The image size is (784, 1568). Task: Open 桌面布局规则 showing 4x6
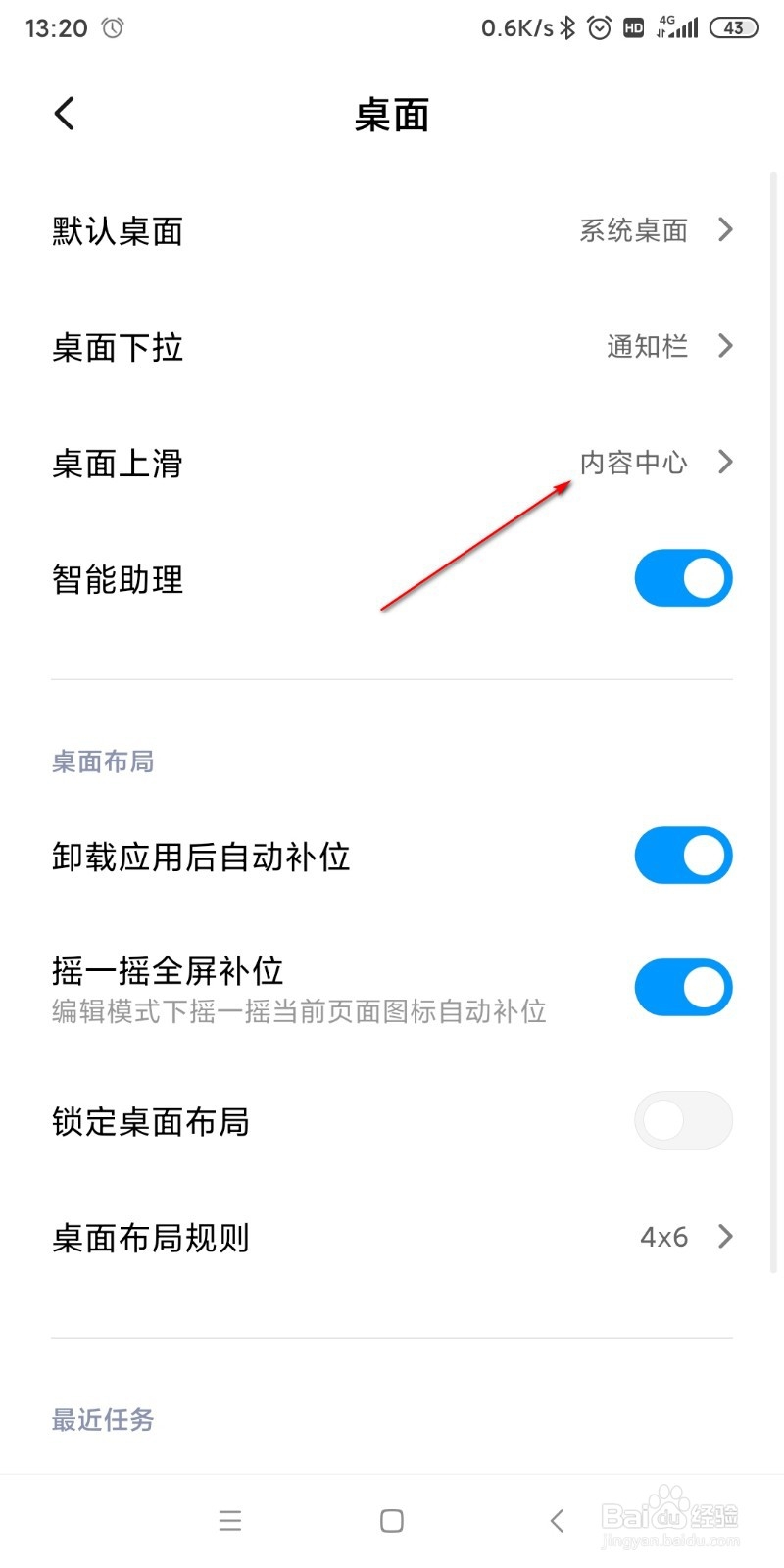tap(392, 1237)
